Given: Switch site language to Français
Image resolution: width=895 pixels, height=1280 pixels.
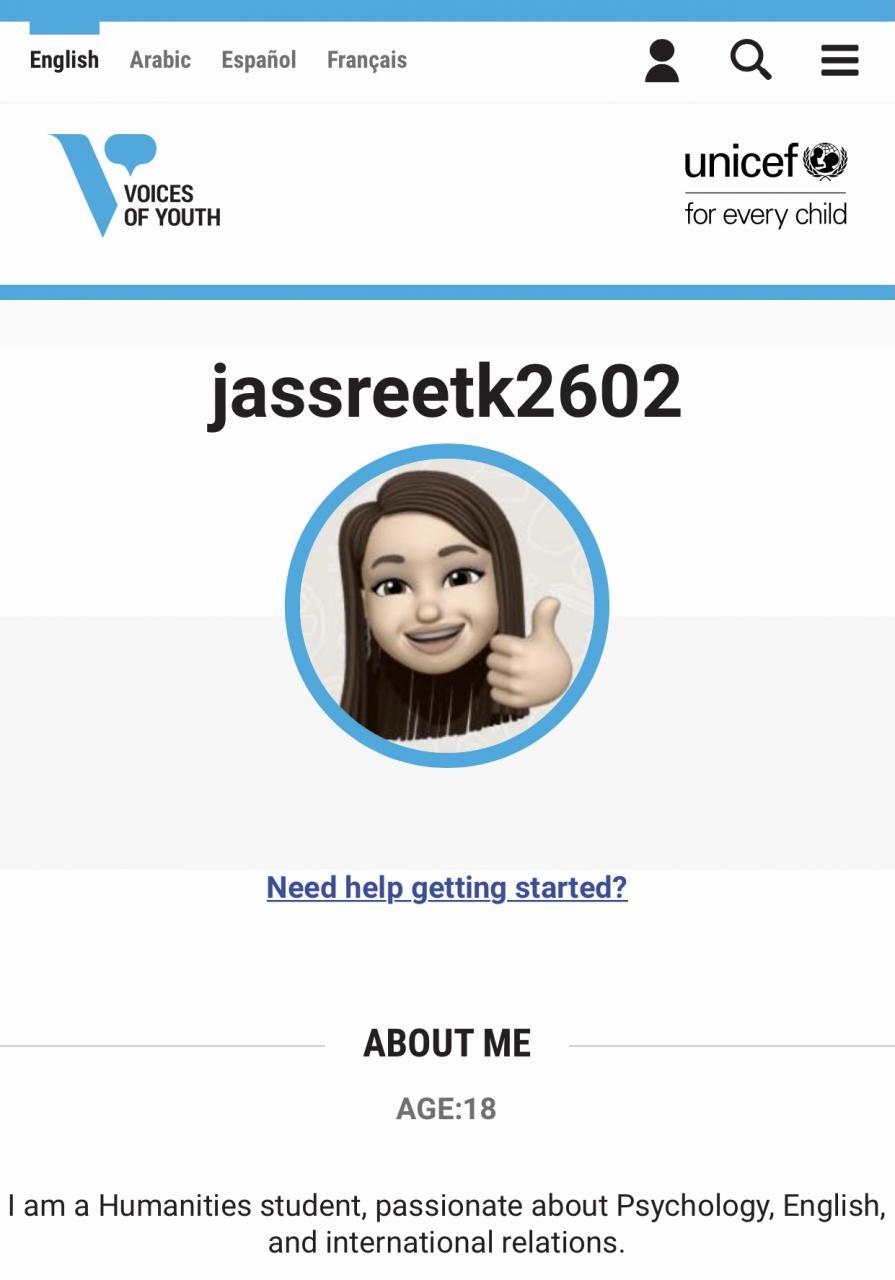Looking at the screenshot, I should click(x=367, y=60).
